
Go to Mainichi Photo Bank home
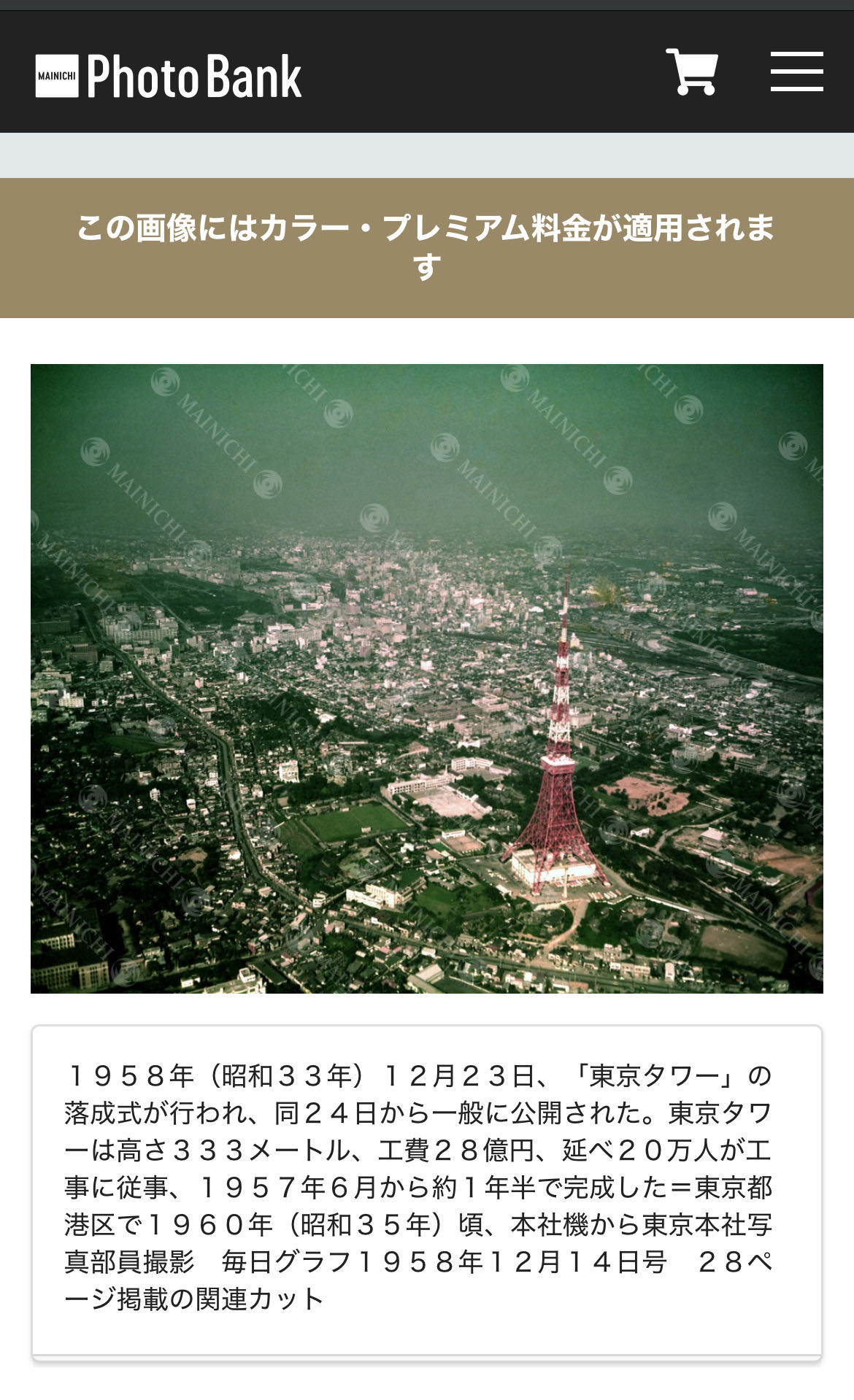pos(169,76)
